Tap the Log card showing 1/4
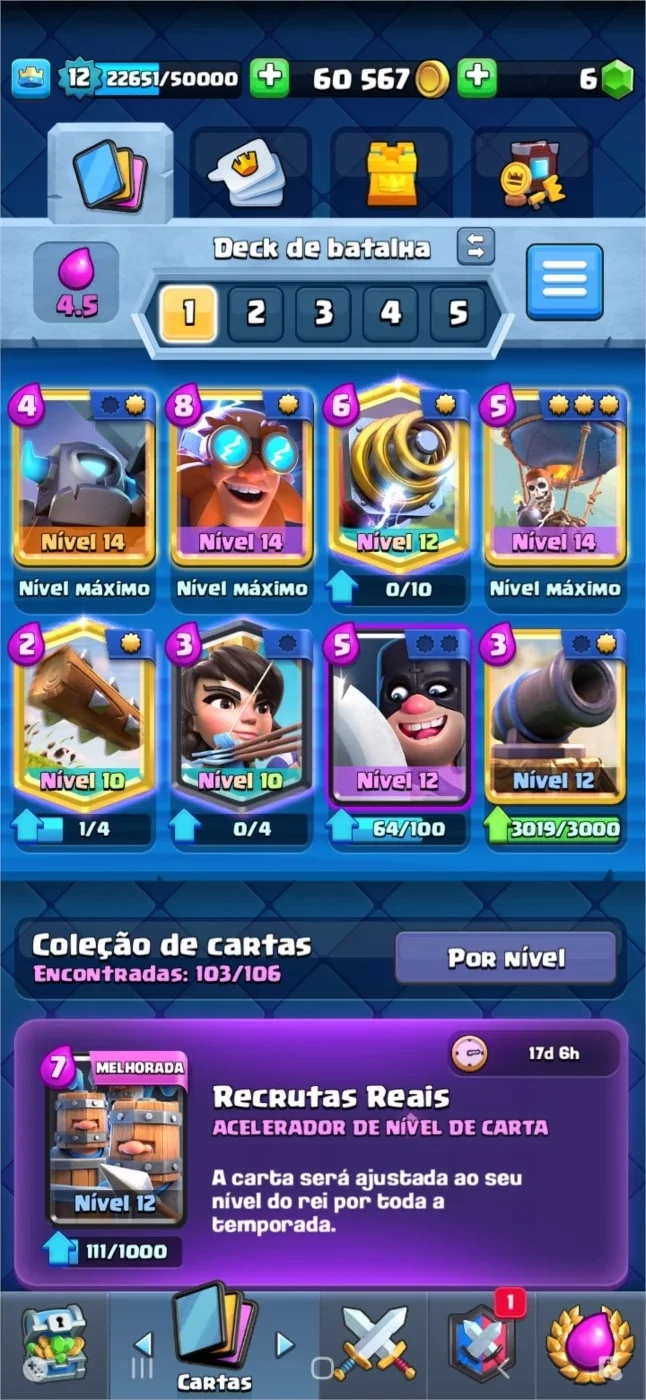The width and height of the screenshot is (646, 1400). pos(84,735)
